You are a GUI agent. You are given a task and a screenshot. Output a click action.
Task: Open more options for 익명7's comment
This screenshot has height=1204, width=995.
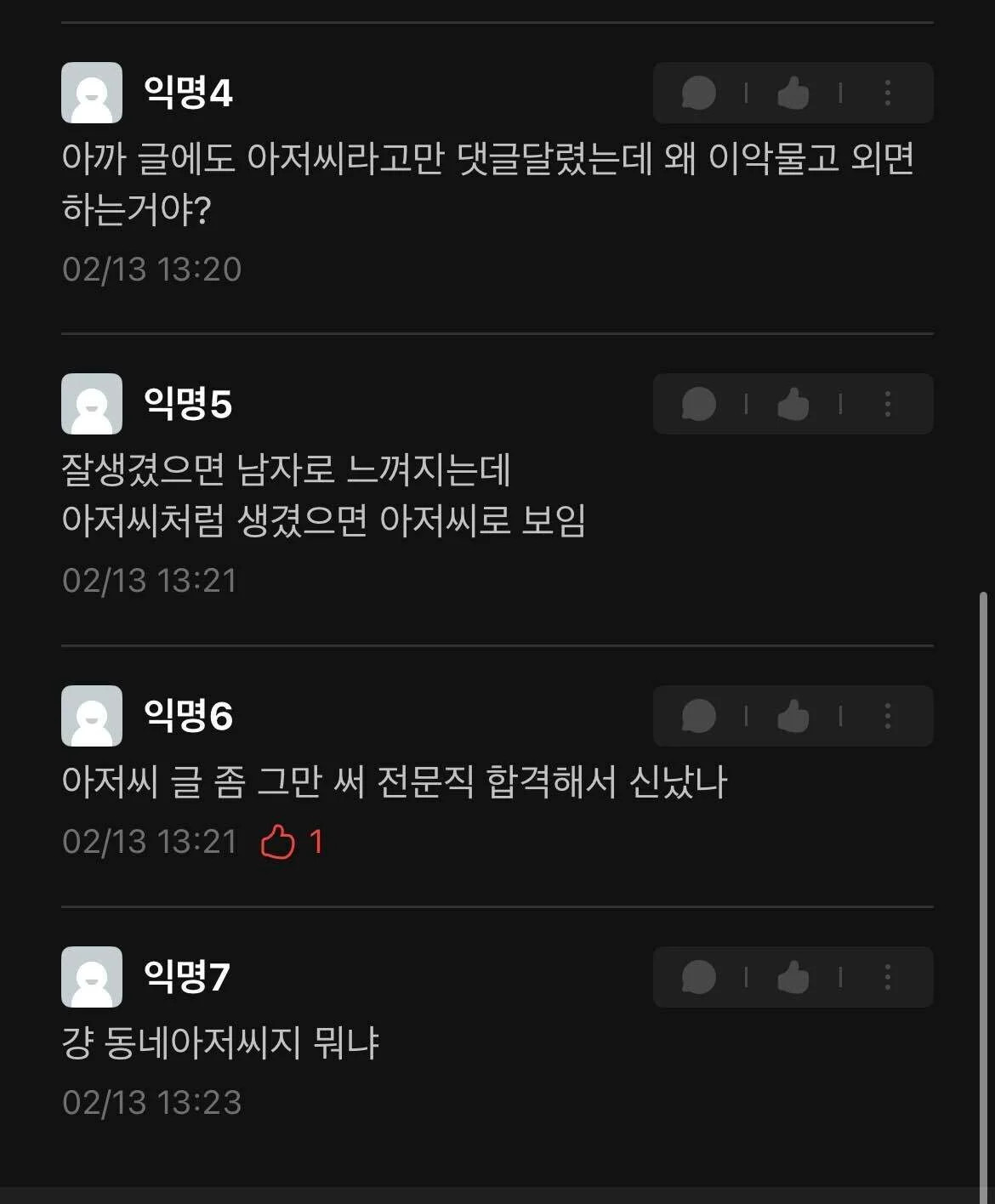coord(887,977)
